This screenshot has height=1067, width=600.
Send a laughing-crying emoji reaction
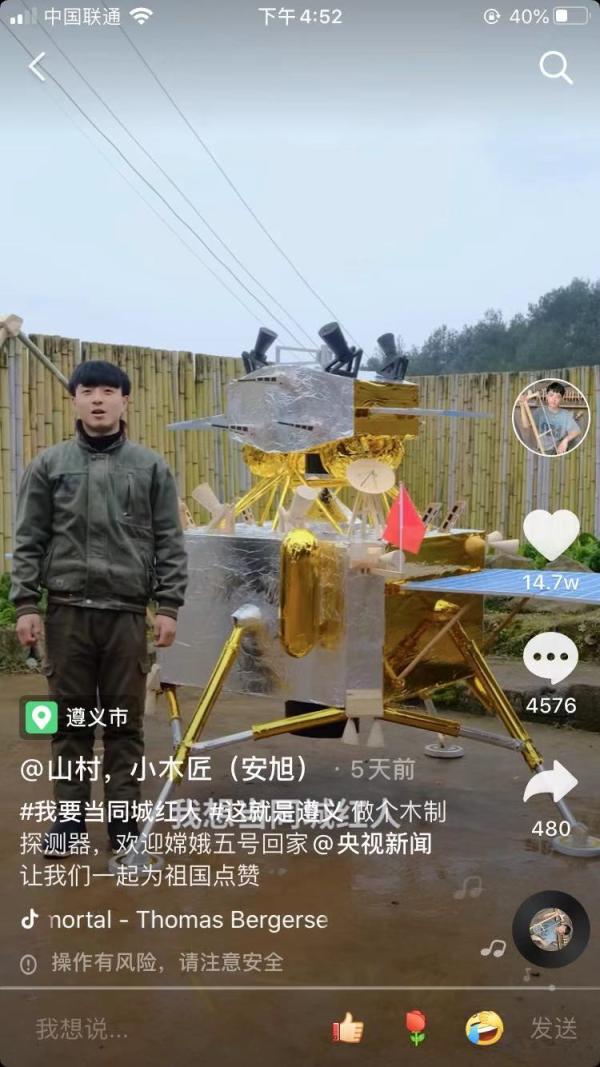484,1027
